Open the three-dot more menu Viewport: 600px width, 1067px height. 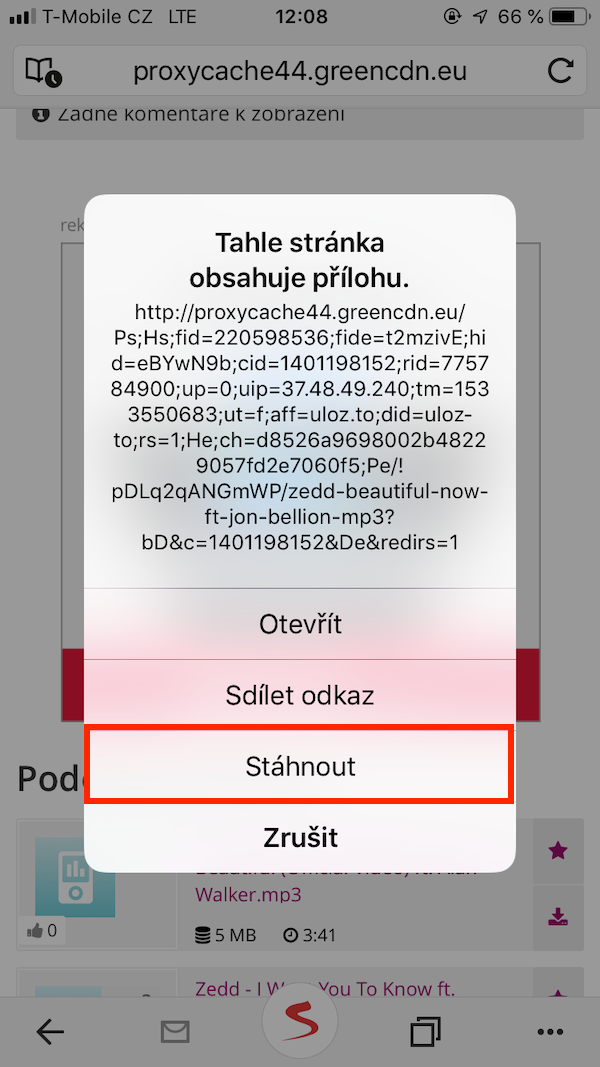[x=549, y=1030]
